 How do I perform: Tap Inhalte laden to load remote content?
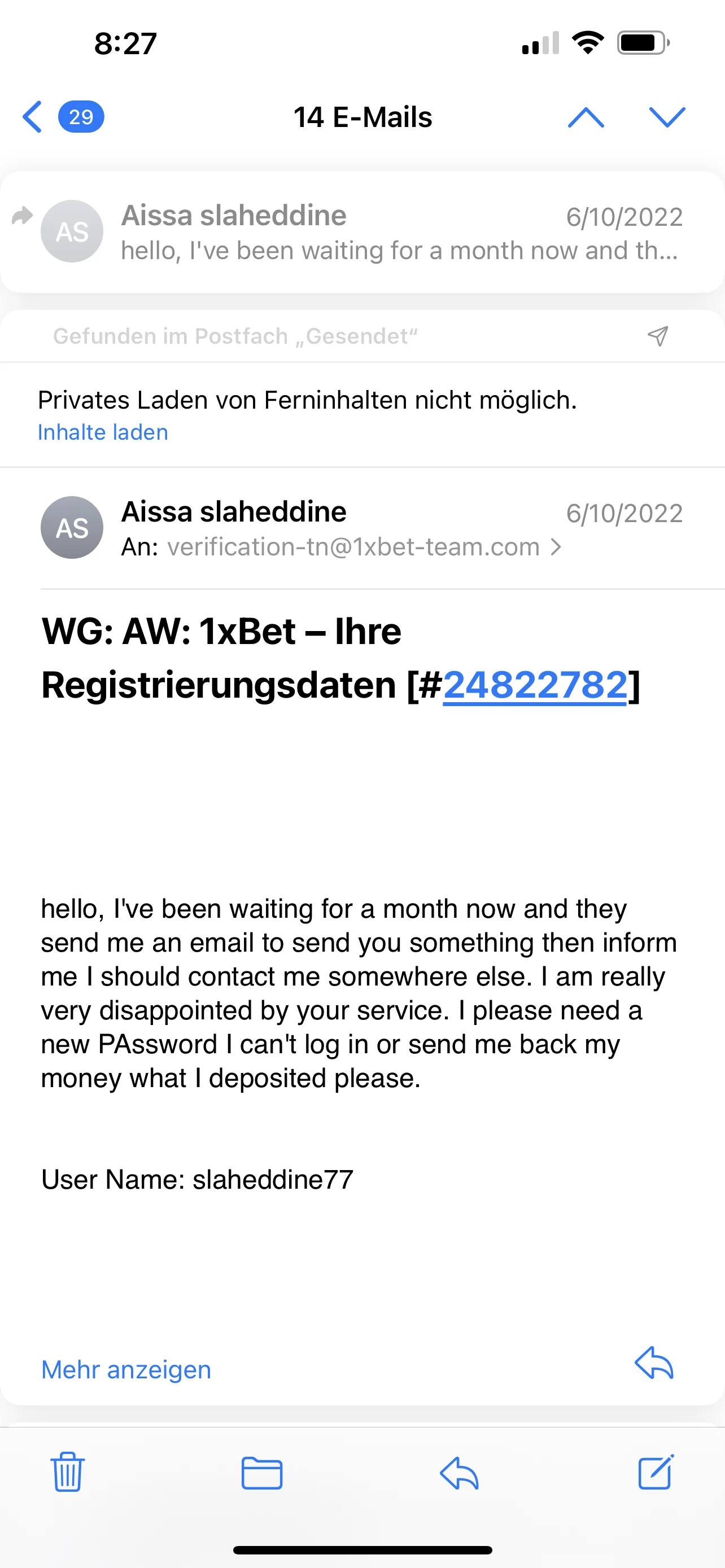(x=103, y=432)
